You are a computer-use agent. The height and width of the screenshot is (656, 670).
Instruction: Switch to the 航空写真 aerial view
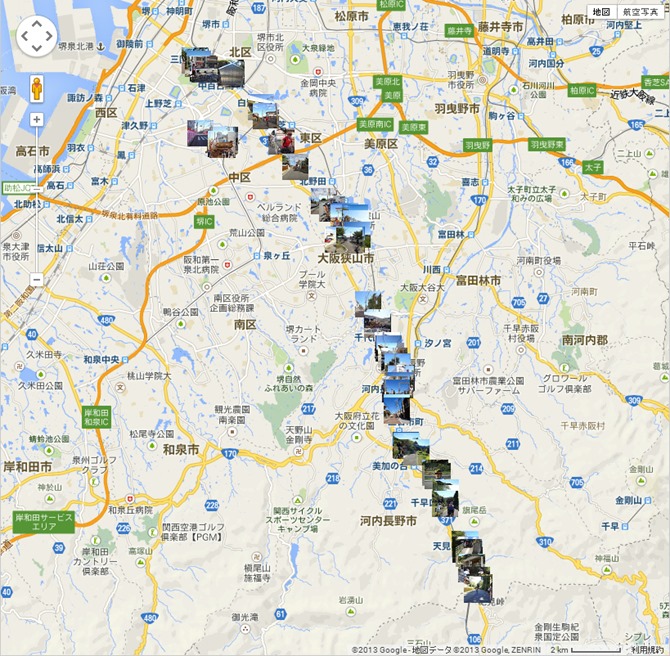tap(640, 12)
